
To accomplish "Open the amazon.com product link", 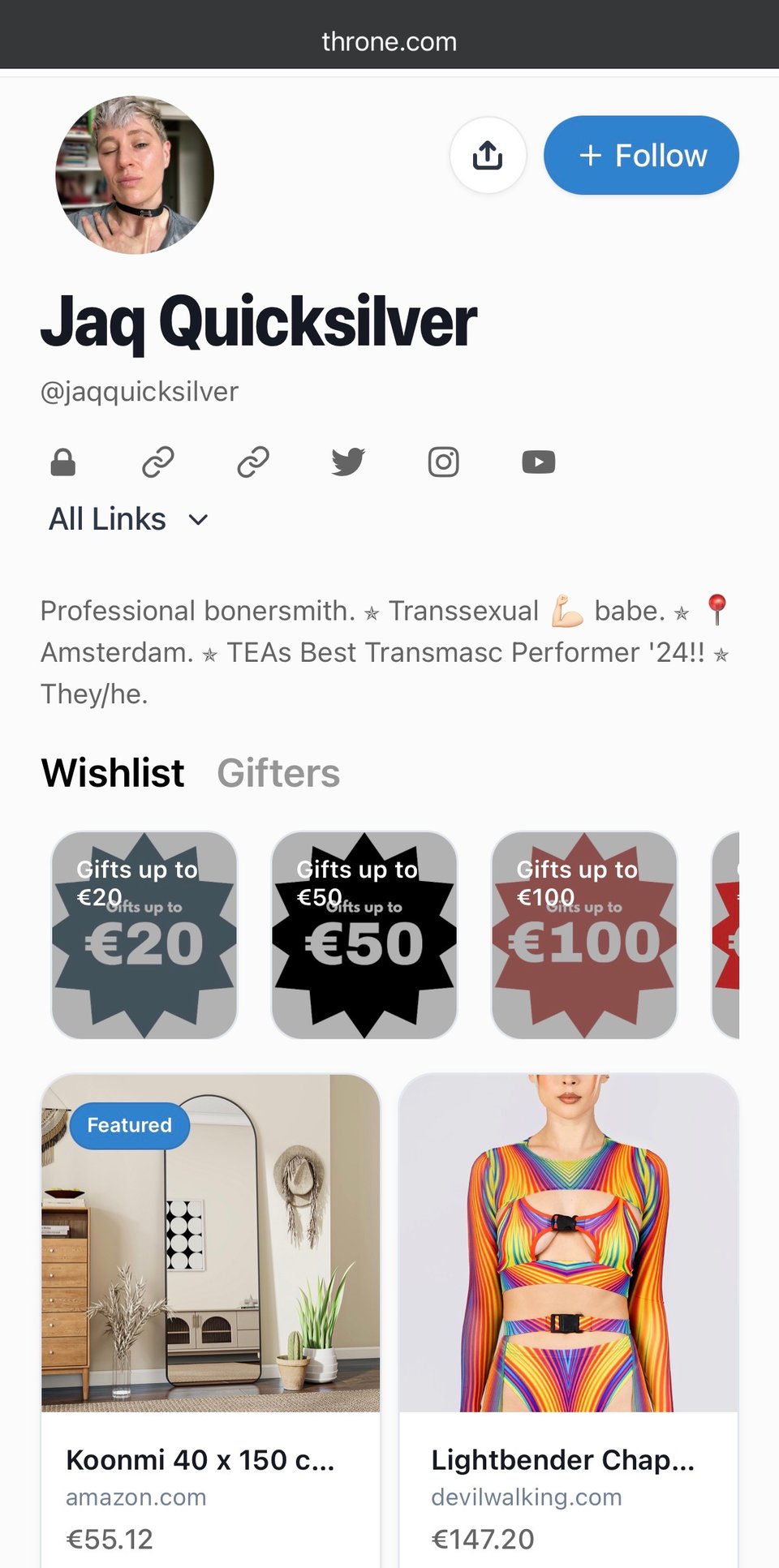I will (136, 1497).
